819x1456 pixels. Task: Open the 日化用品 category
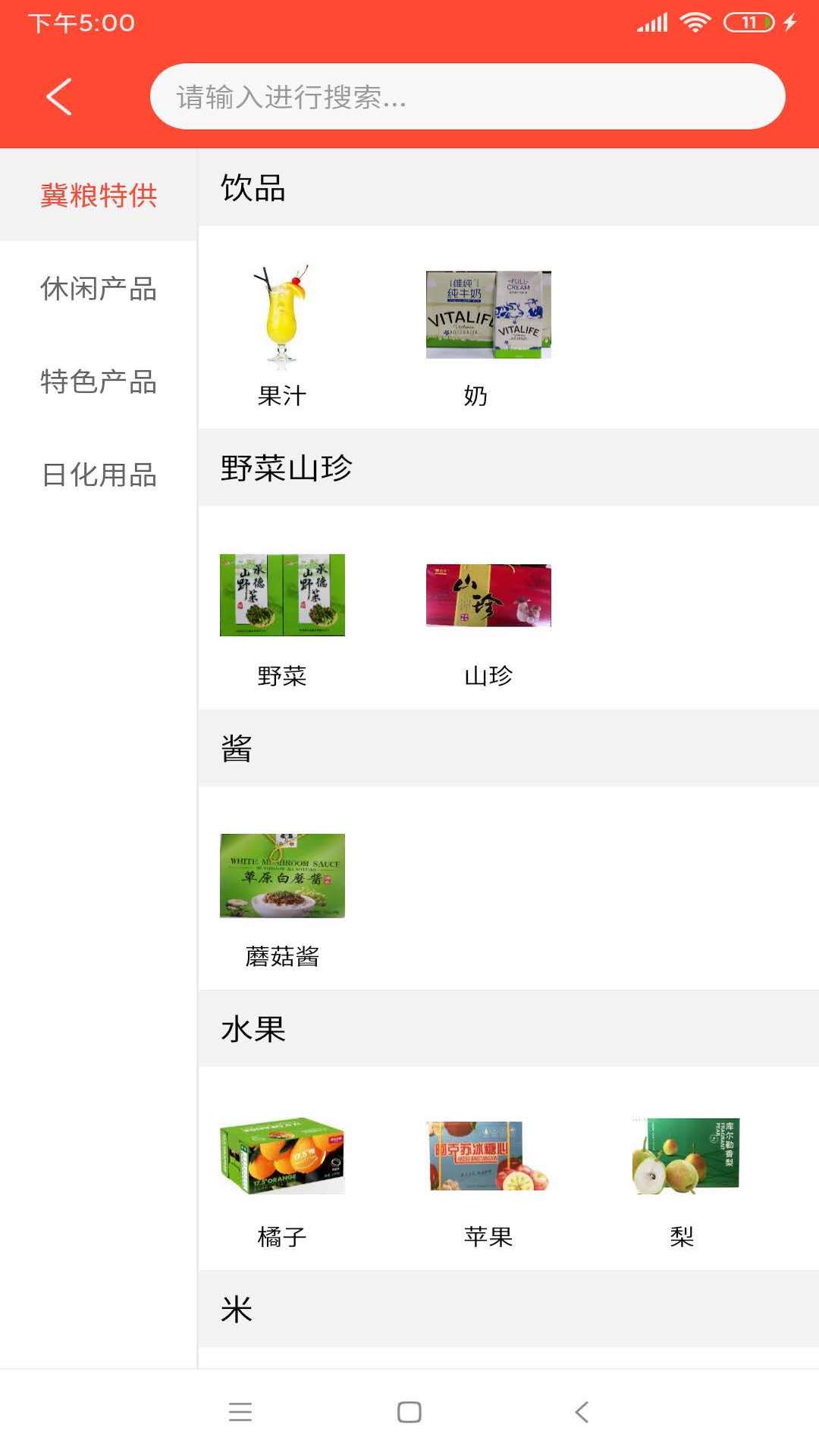coord(99,475)
